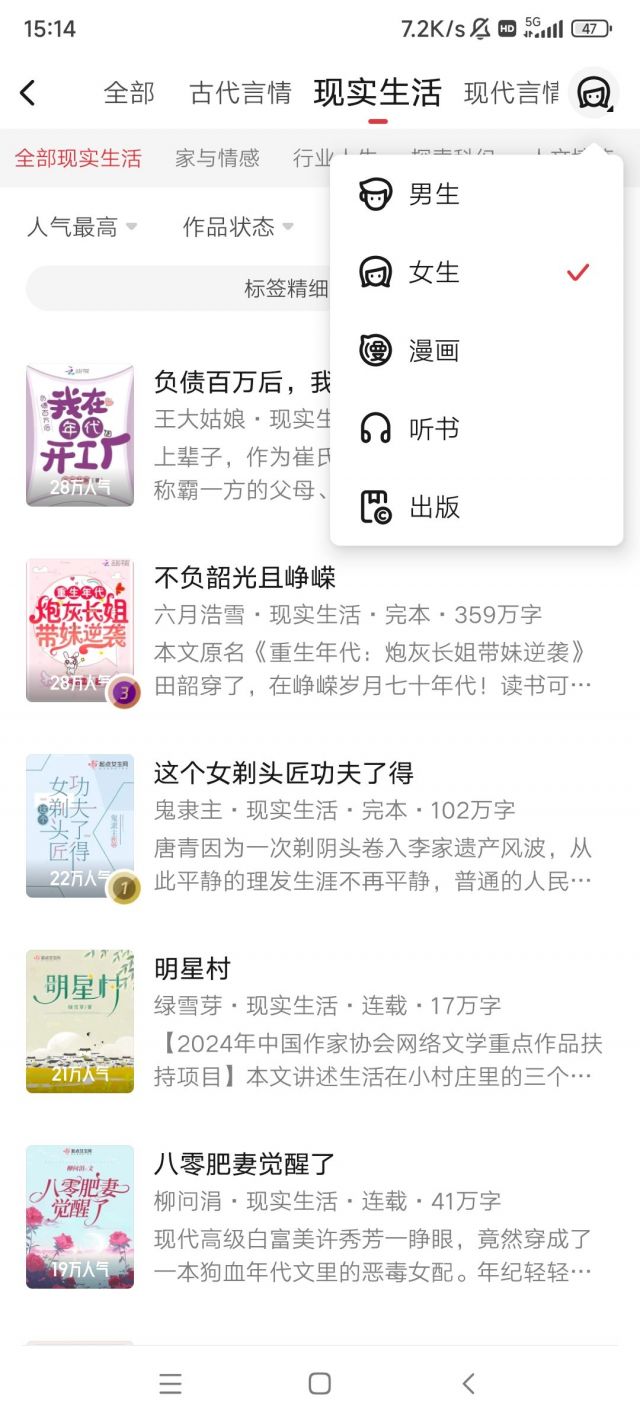Open the novel 八零肥妻觉醒了
Image resolution: width=640 pixels, height=1422 pixels.
point(244,1165)
